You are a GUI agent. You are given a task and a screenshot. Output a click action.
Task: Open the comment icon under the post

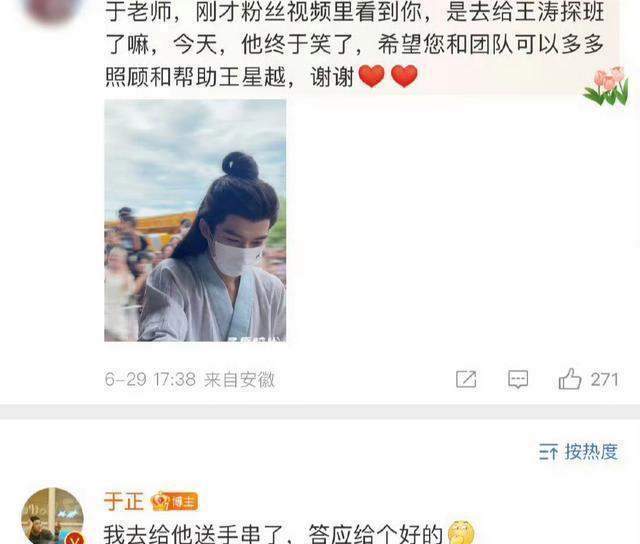[518, 379]
